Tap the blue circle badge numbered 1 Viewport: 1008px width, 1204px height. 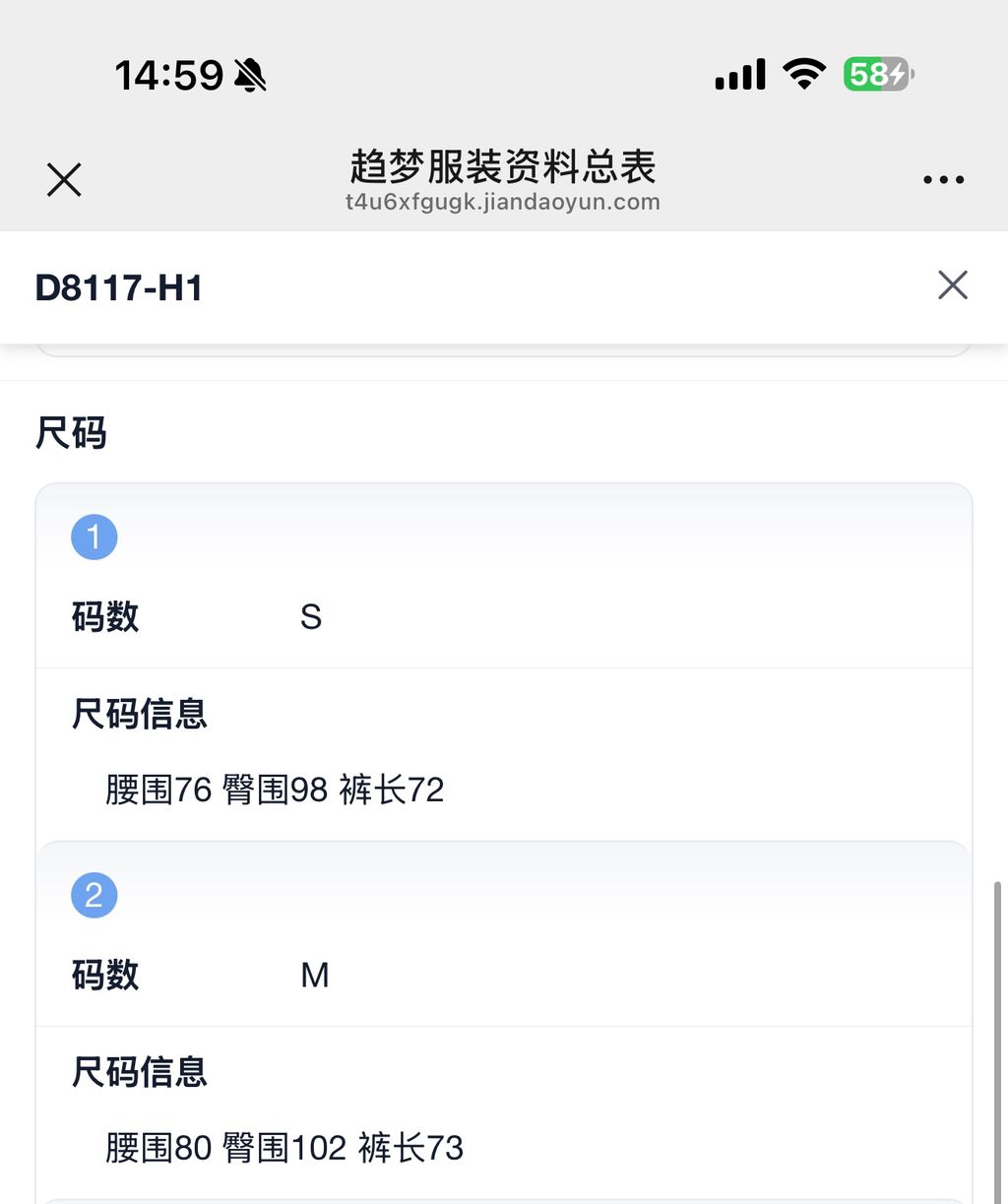pos(94,537)
